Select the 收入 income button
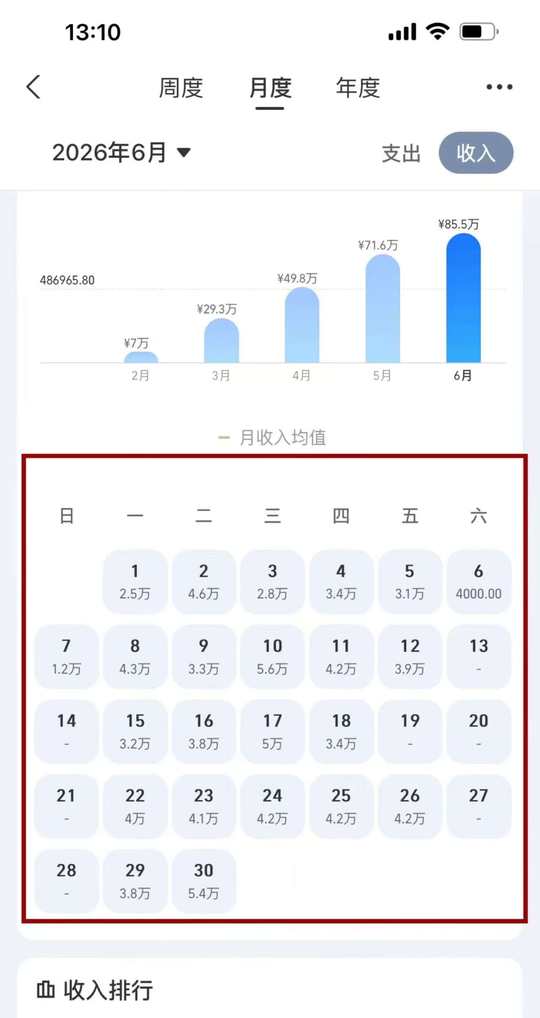Screen dimensions: 540x1018 (476, 153)
